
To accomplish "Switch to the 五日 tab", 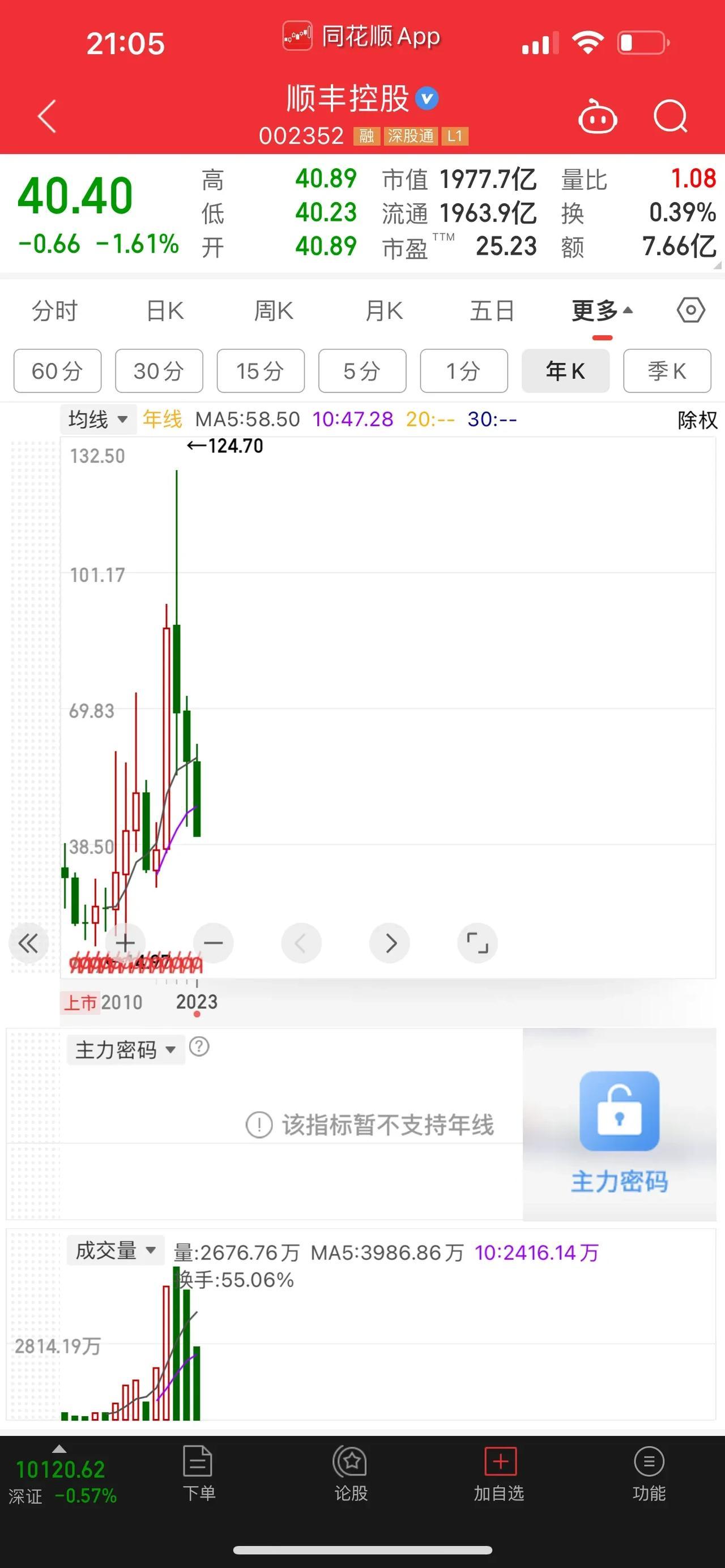I will click(x=492, y=311).
